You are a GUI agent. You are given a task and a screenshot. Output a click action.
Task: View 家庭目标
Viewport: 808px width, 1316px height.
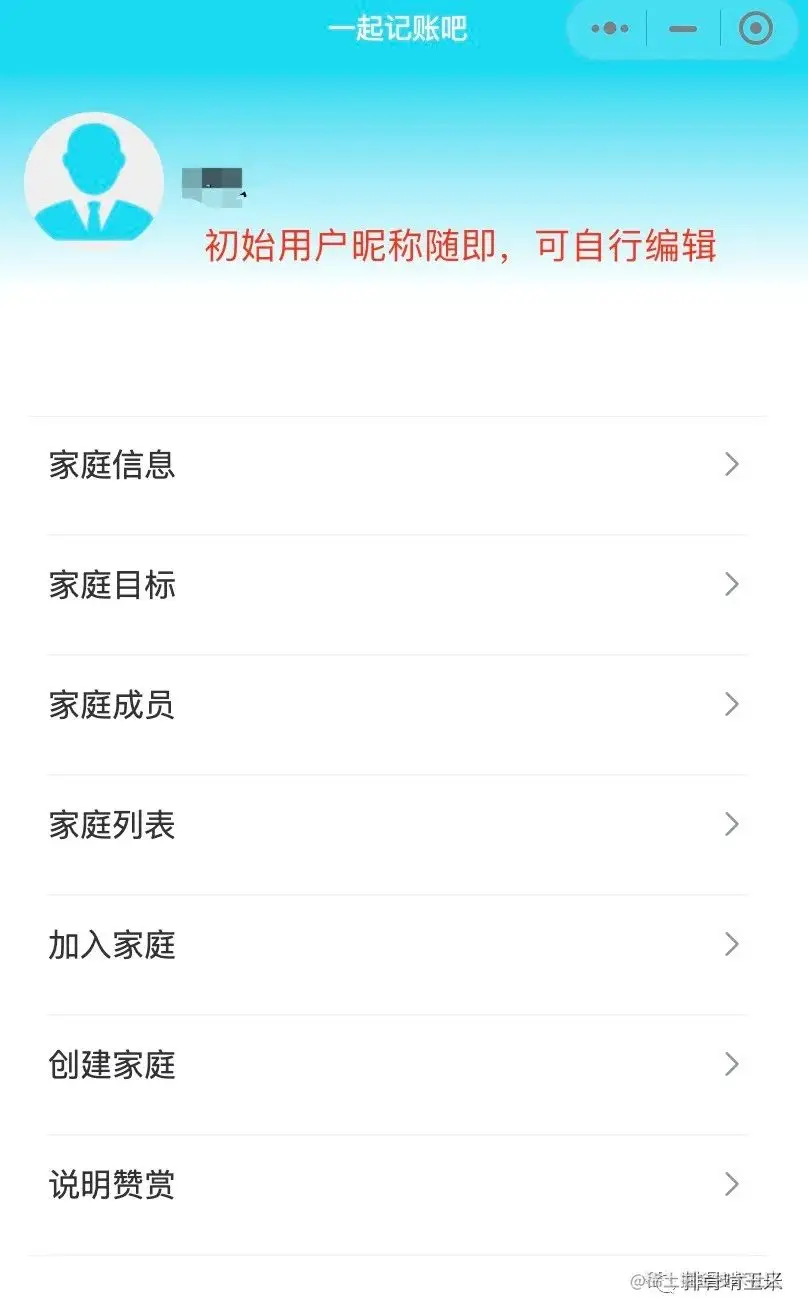[397, 585]
